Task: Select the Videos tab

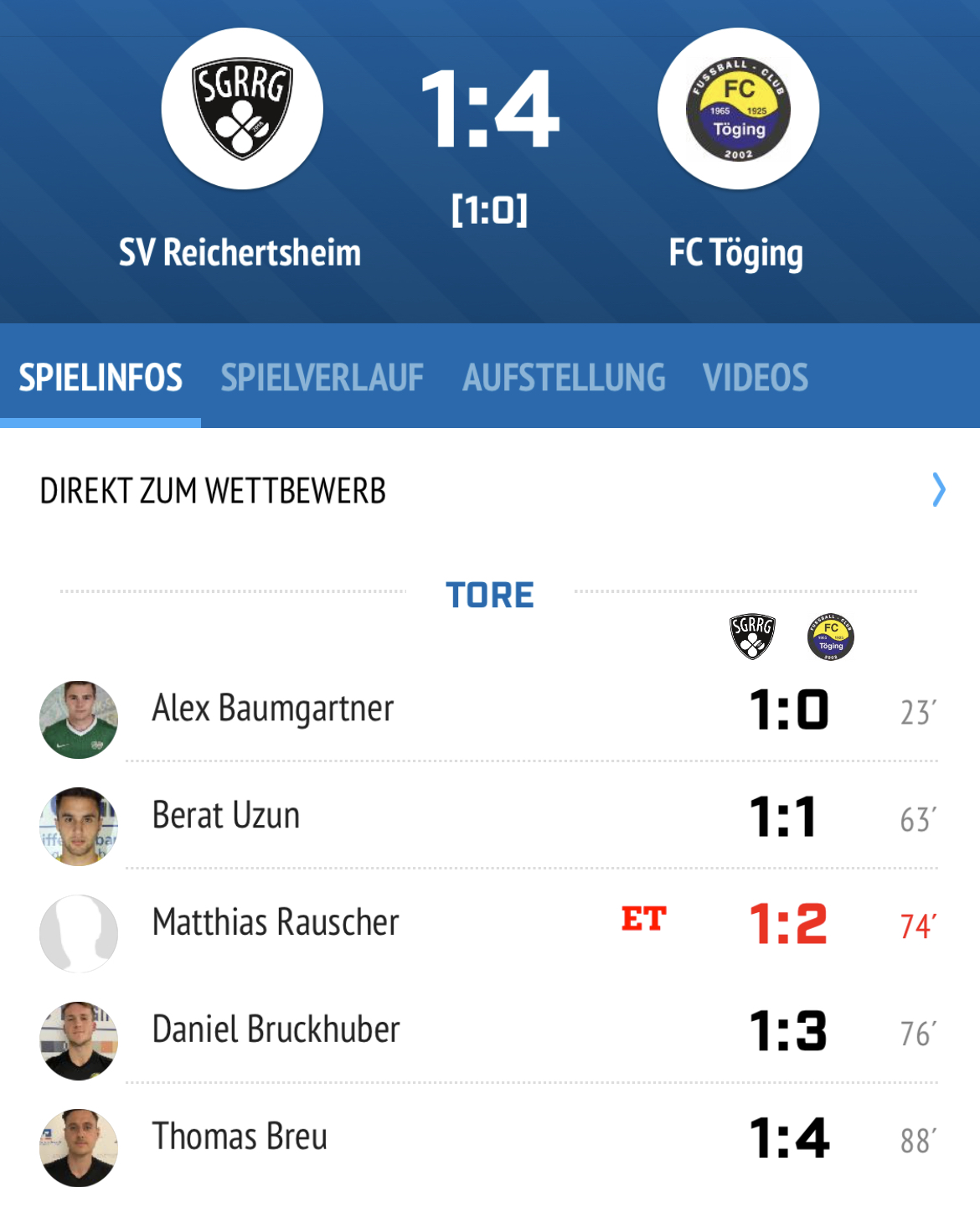Action: 756,378
